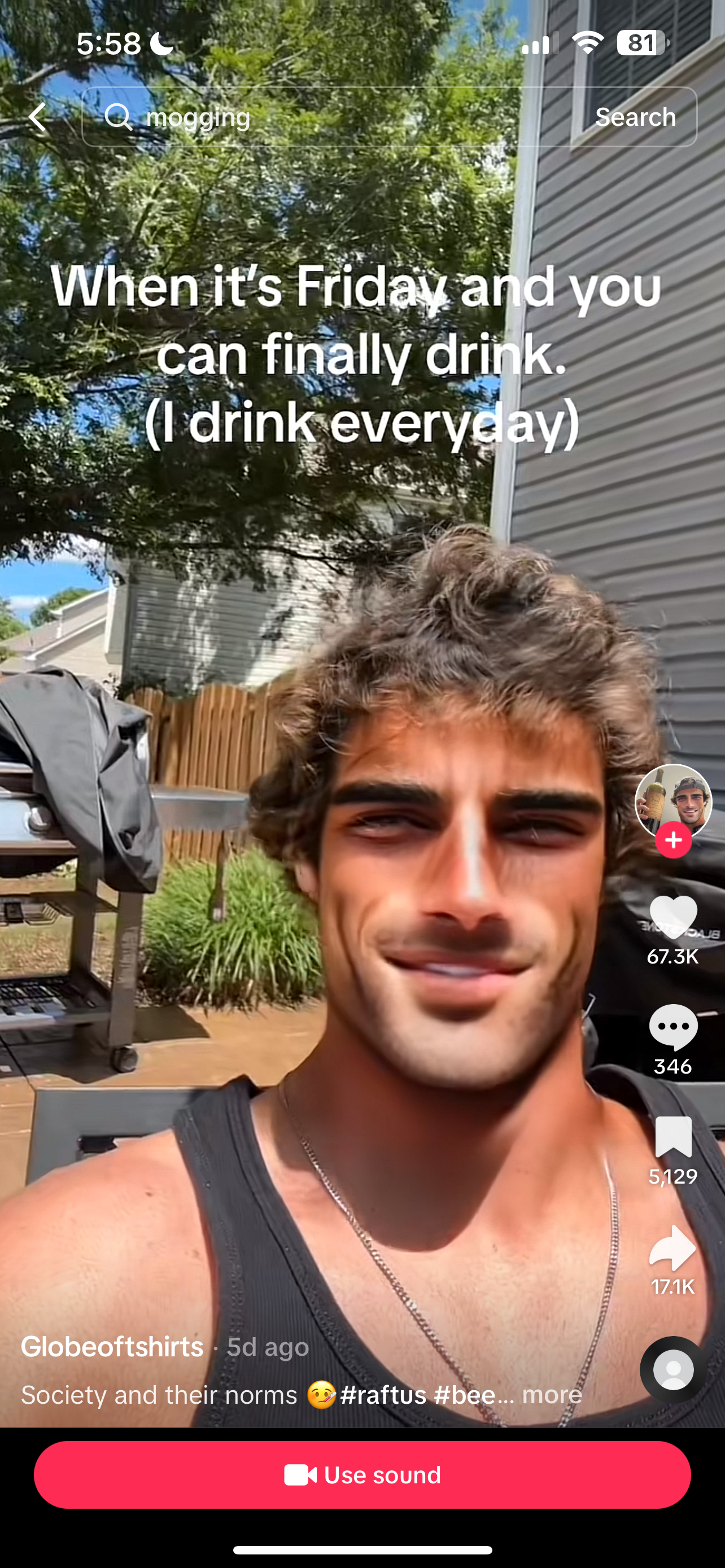Viewport: 725px width, 1568px height.
Task: Follow the creator with the plus badge
Action: point(673,840)
